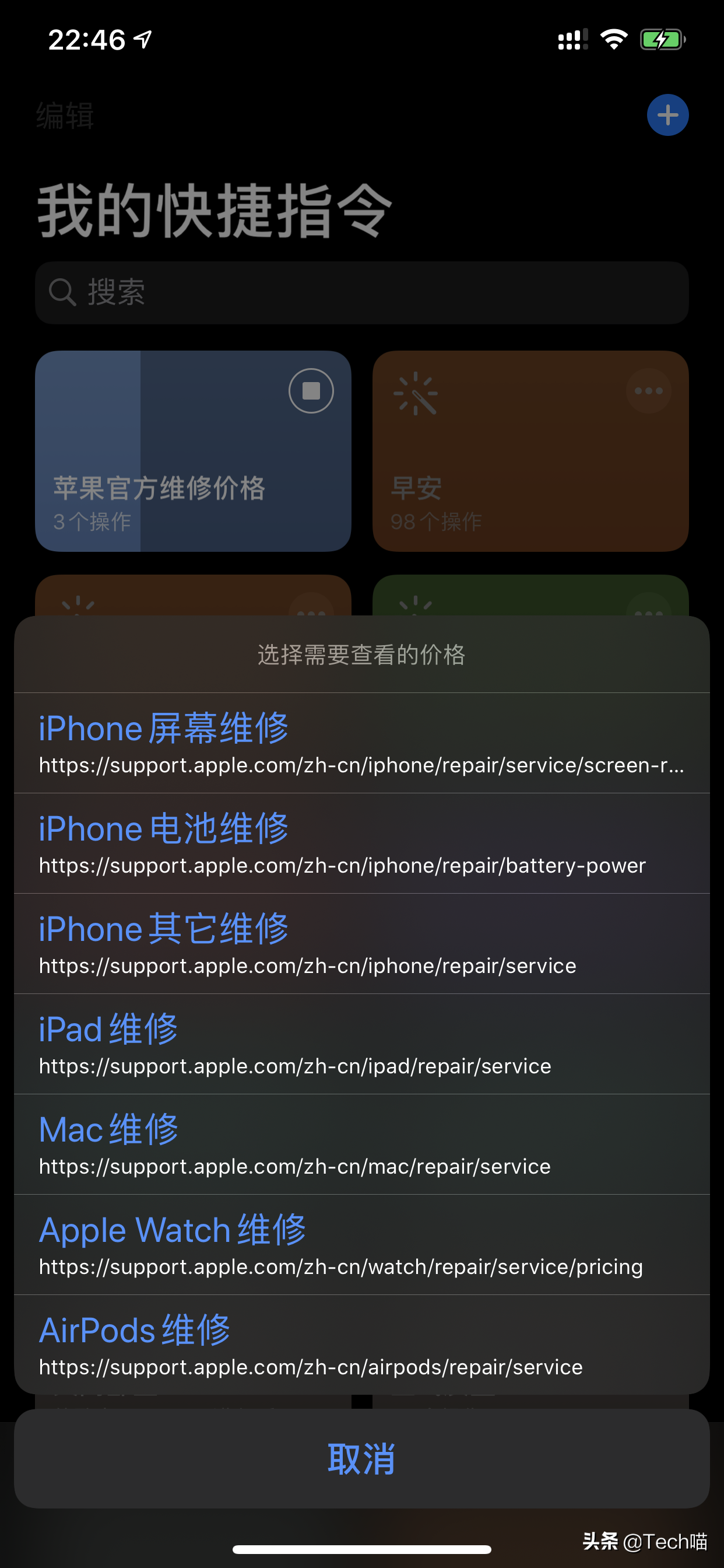The image size is (724, 1568).
Task: Select iPad 维修 option
Action: click(x=361, y=1044)
